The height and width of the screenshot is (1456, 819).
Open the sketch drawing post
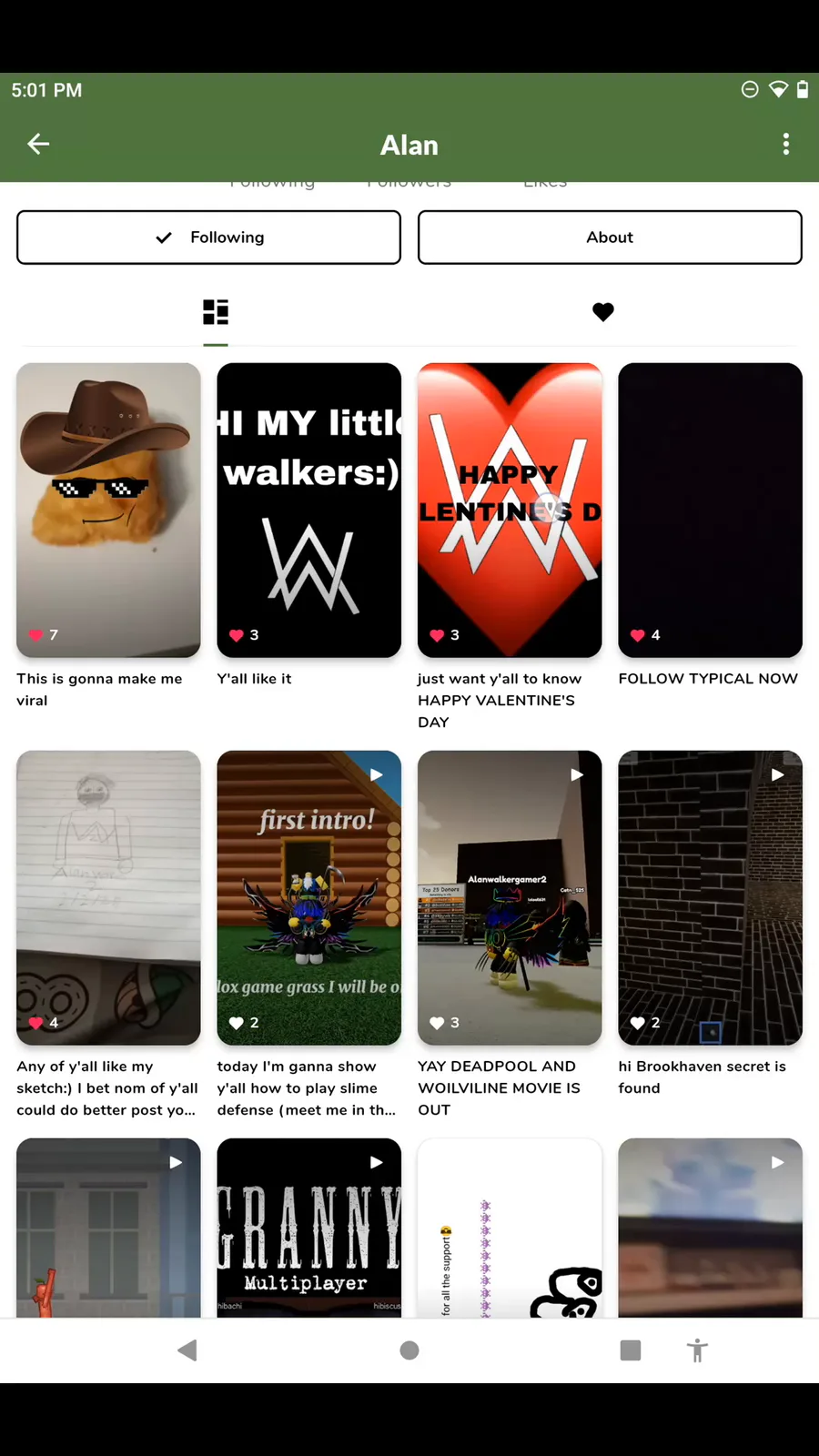(108, 897)
